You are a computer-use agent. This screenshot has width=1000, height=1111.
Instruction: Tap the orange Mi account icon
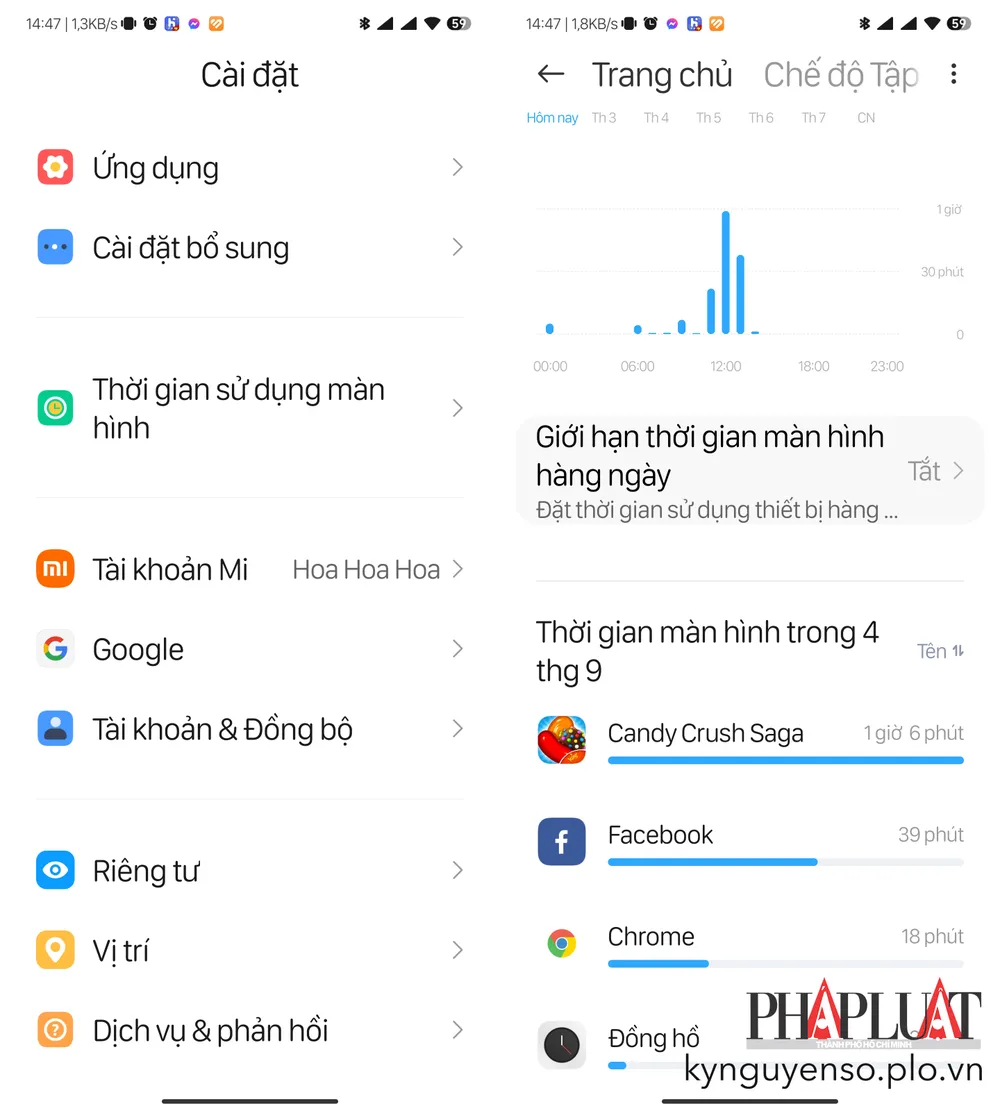(55, 569)
